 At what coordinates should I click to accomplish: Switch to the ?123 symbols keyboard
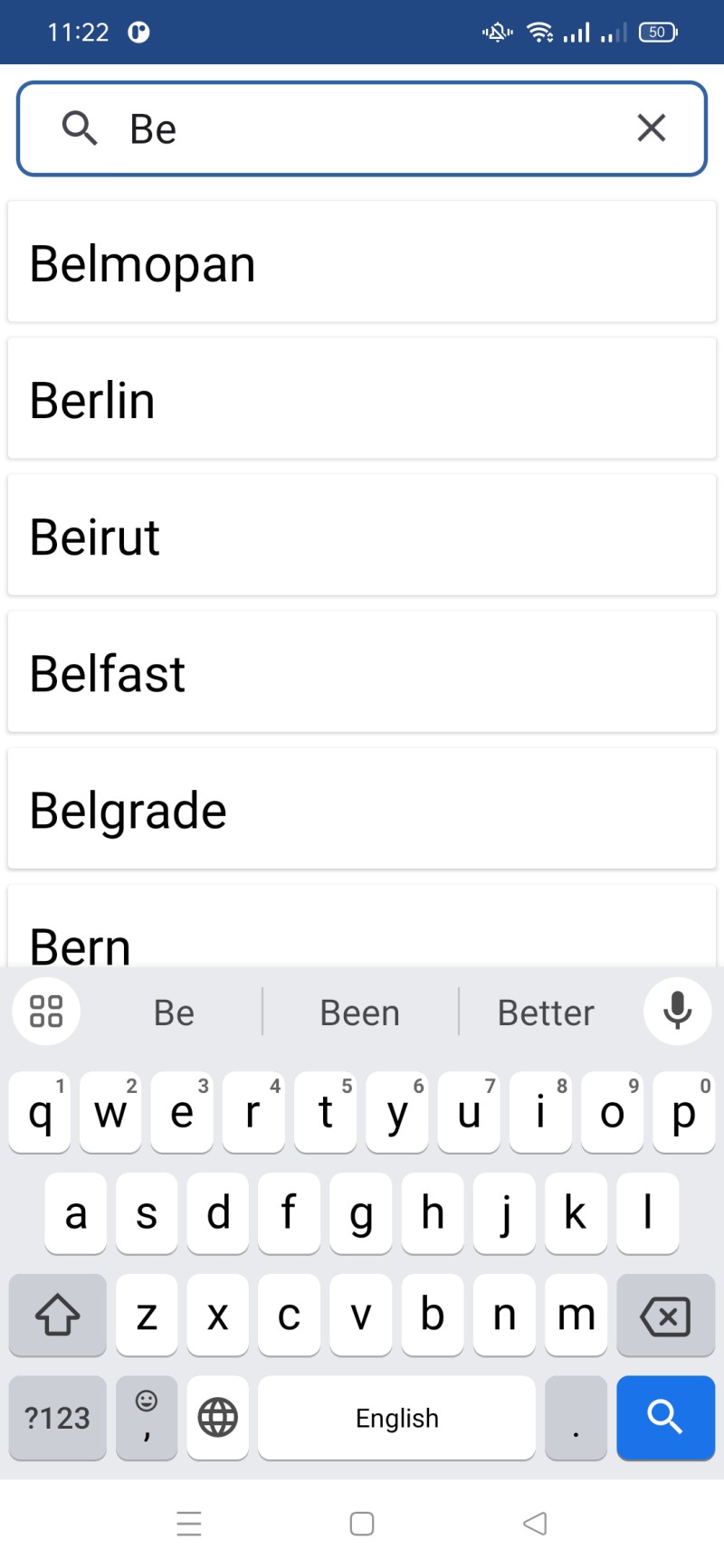pyautogui.click(x=57, y=1417)
